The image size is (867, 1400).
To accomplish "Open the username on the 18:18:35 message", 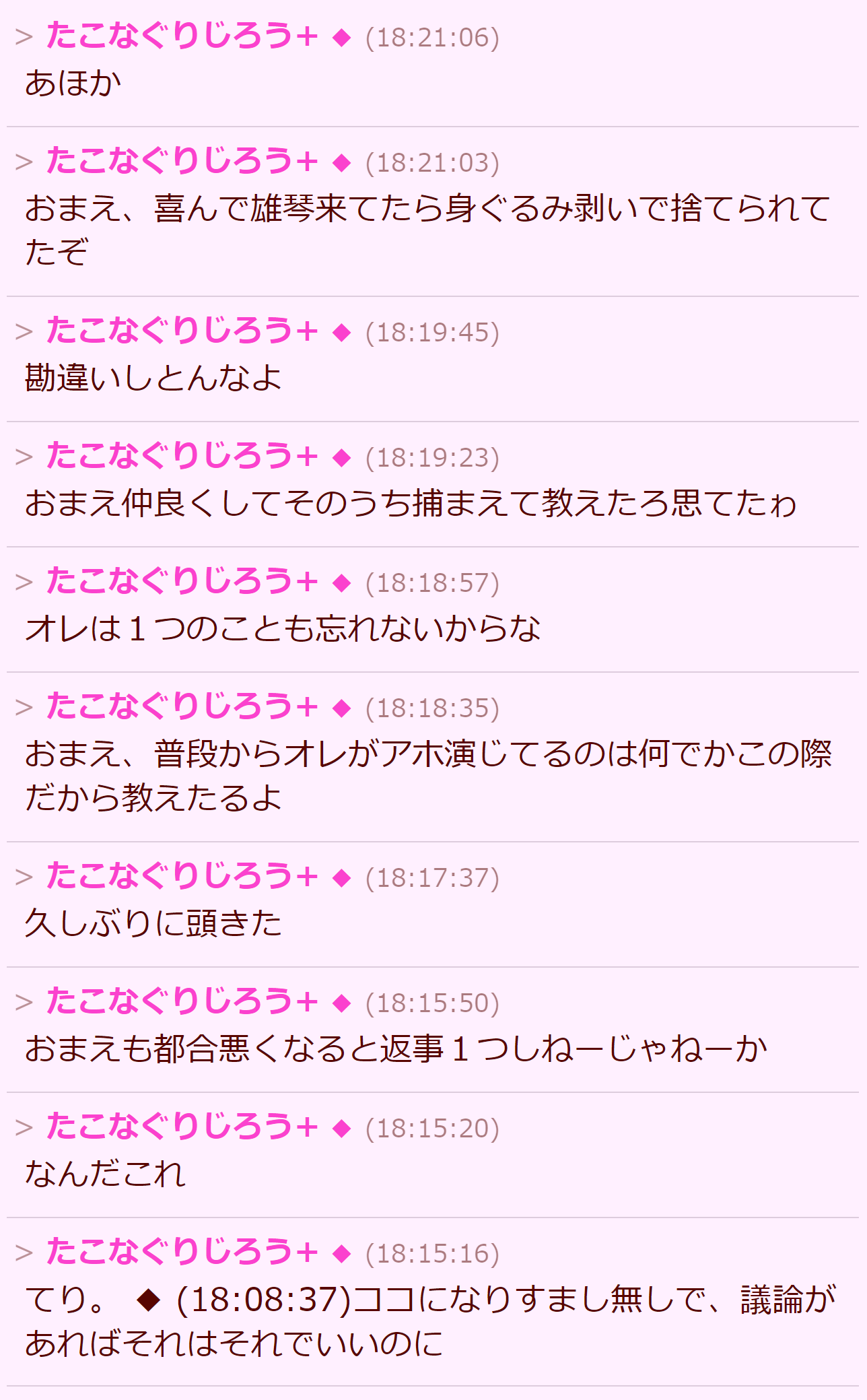I will tap(182, 707).
